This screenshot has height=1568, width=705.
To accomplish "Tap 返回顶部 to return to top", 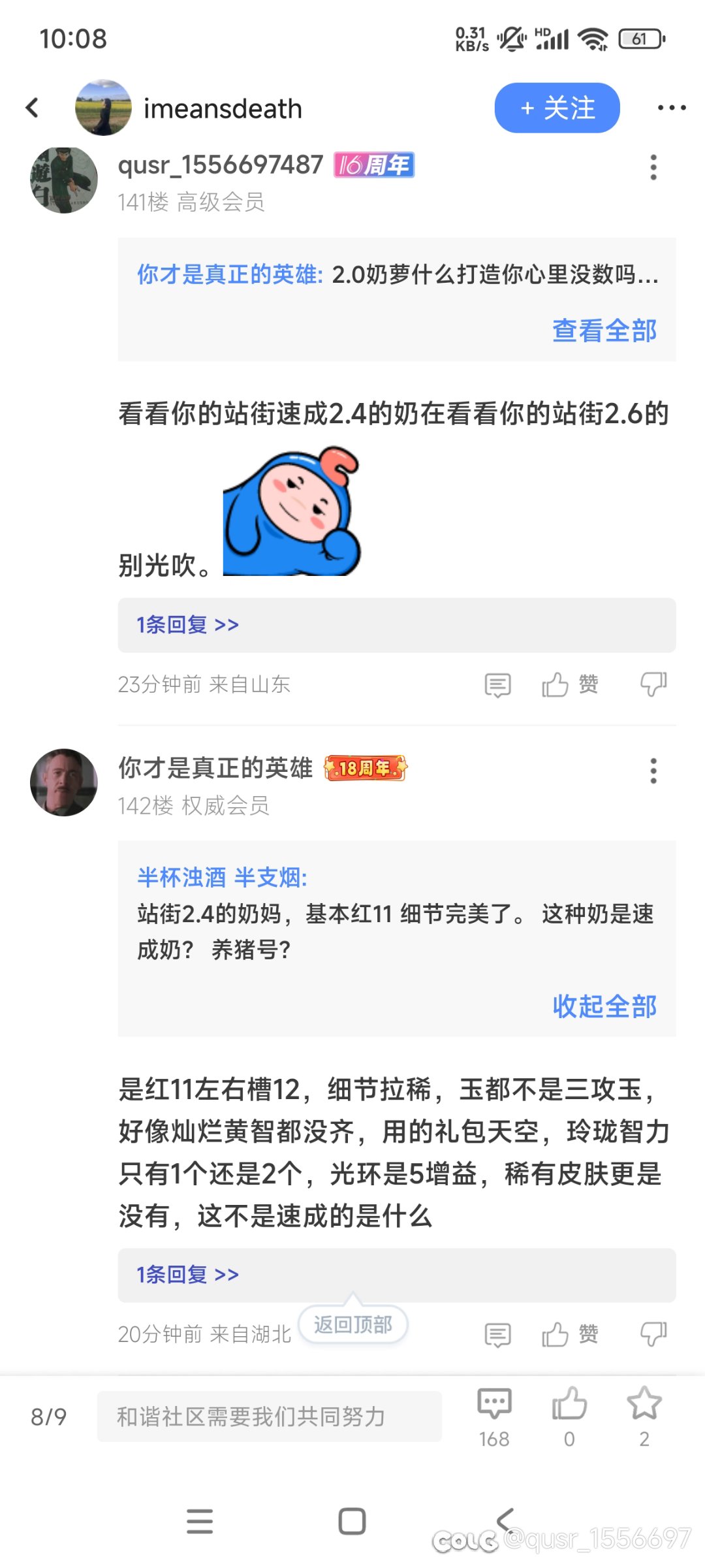I will click(x=352, y=1324).
